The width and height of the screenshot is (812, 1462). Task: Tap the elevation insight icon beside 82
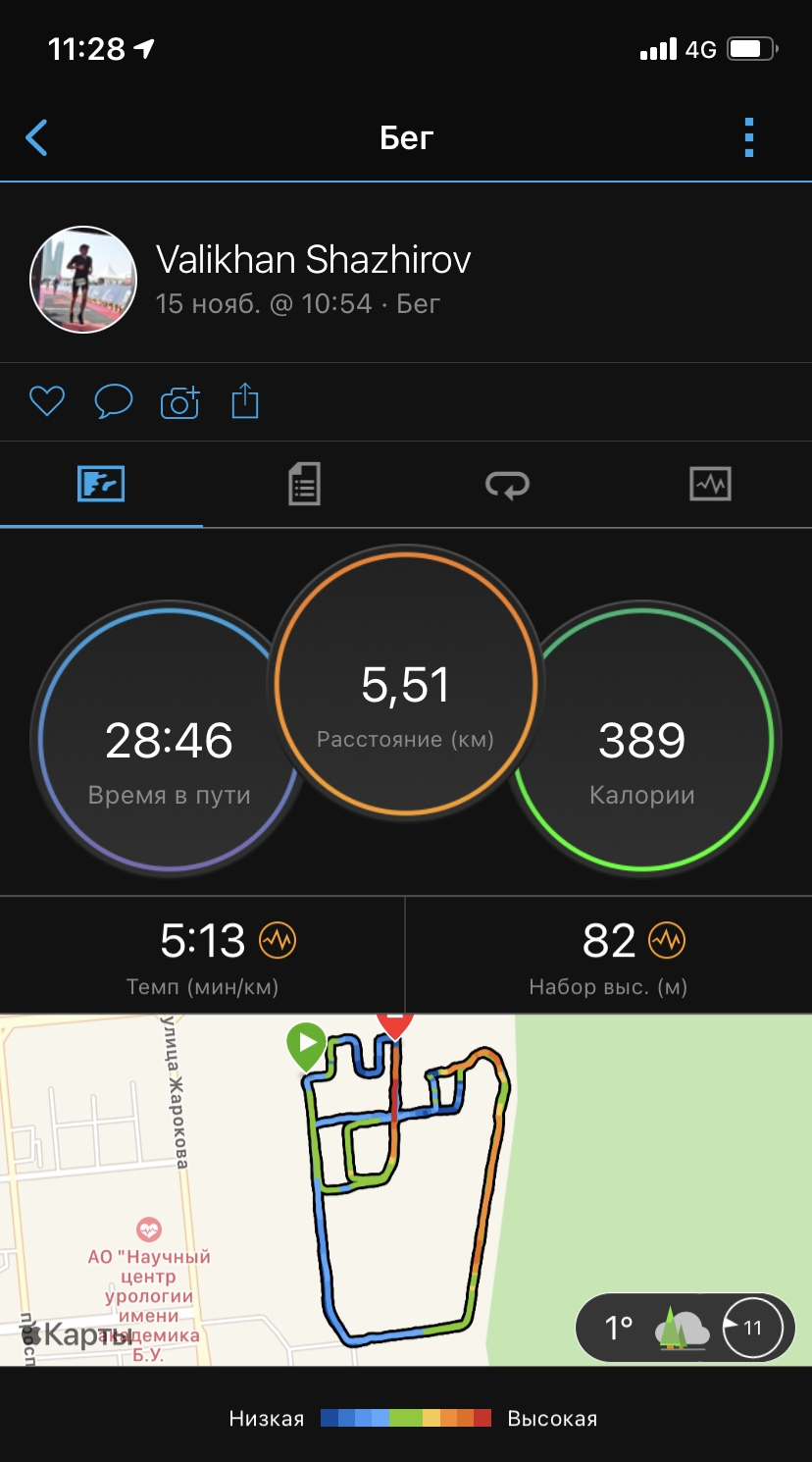click(667, 941)
